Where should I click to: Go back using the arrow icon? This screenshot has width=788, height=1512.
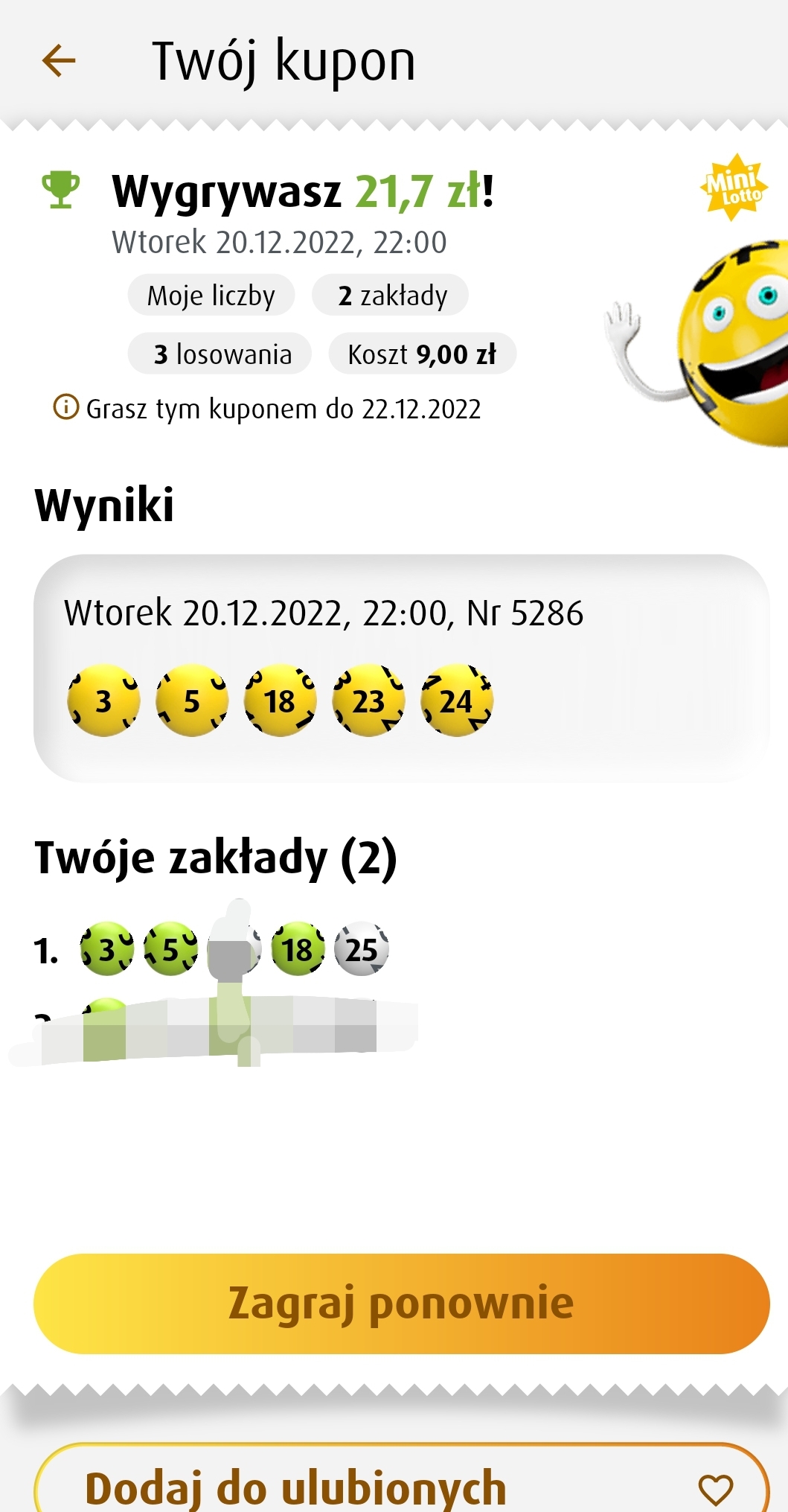pos(59,60)
